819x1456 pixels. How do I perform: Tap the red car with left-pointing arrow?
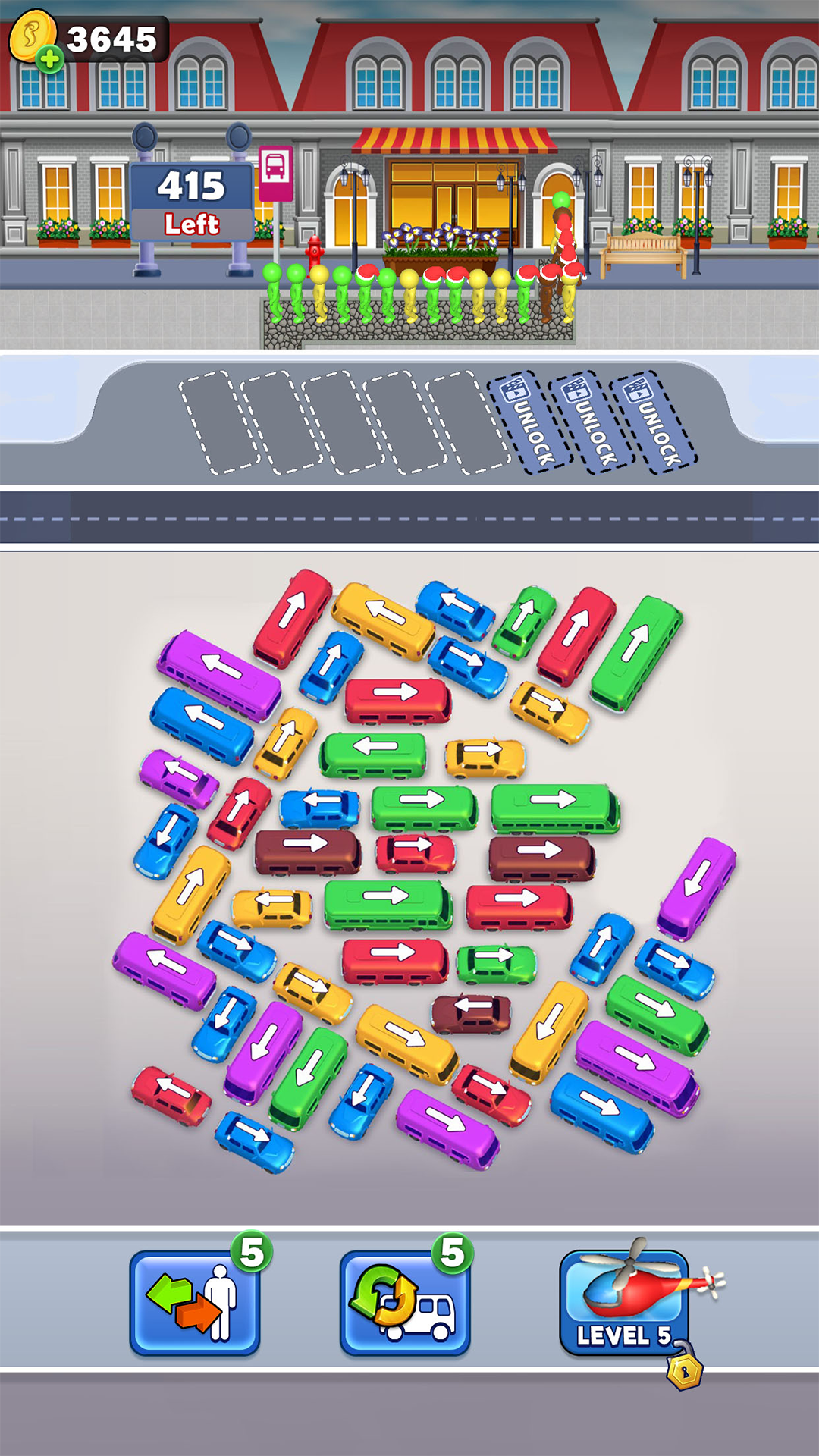pyautogui.click(x=171, y=1095)
